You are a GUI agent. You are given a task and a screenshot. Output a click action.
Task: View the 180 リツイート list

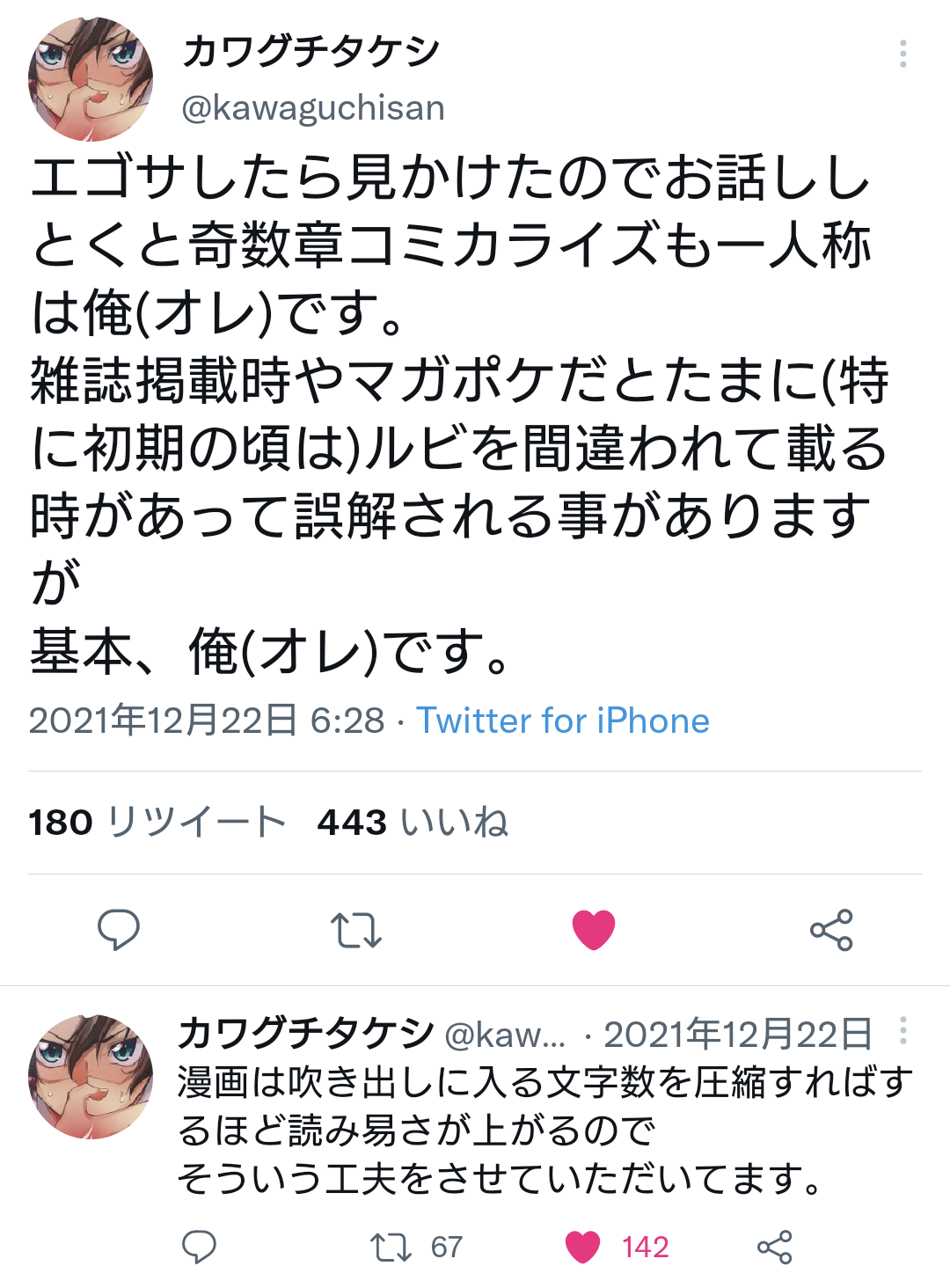tap(157, 823)
